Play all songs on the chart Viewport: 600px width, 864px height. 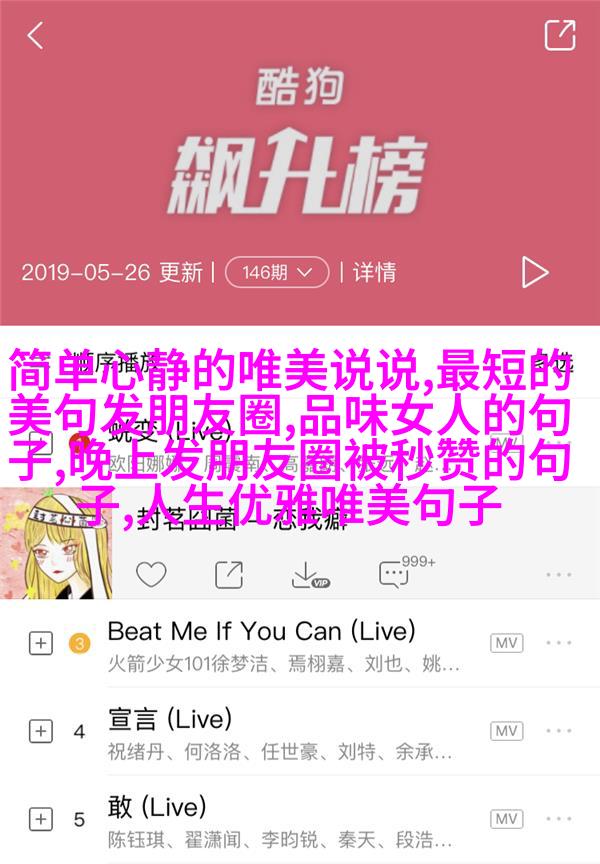coord(535,272)
